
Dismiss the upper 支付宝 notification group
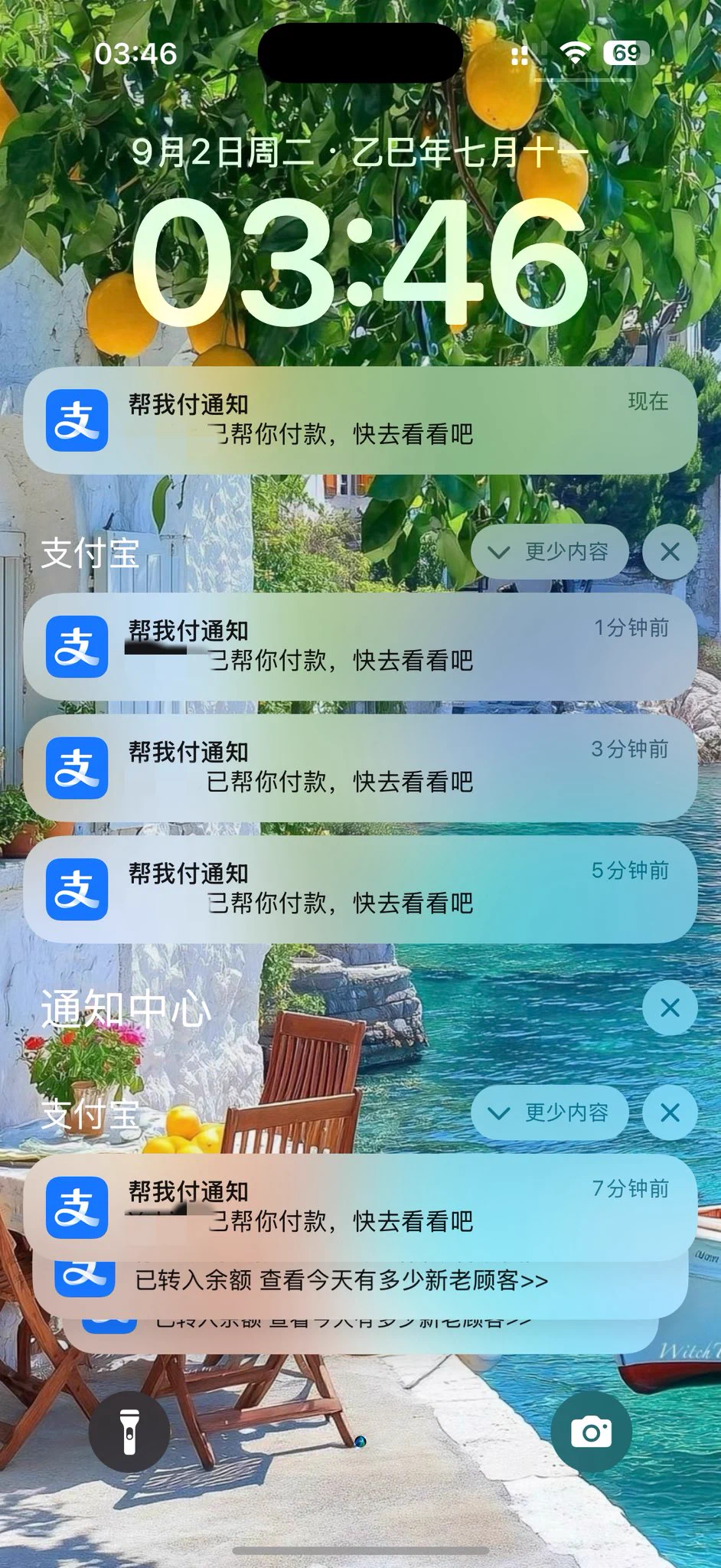670,551
